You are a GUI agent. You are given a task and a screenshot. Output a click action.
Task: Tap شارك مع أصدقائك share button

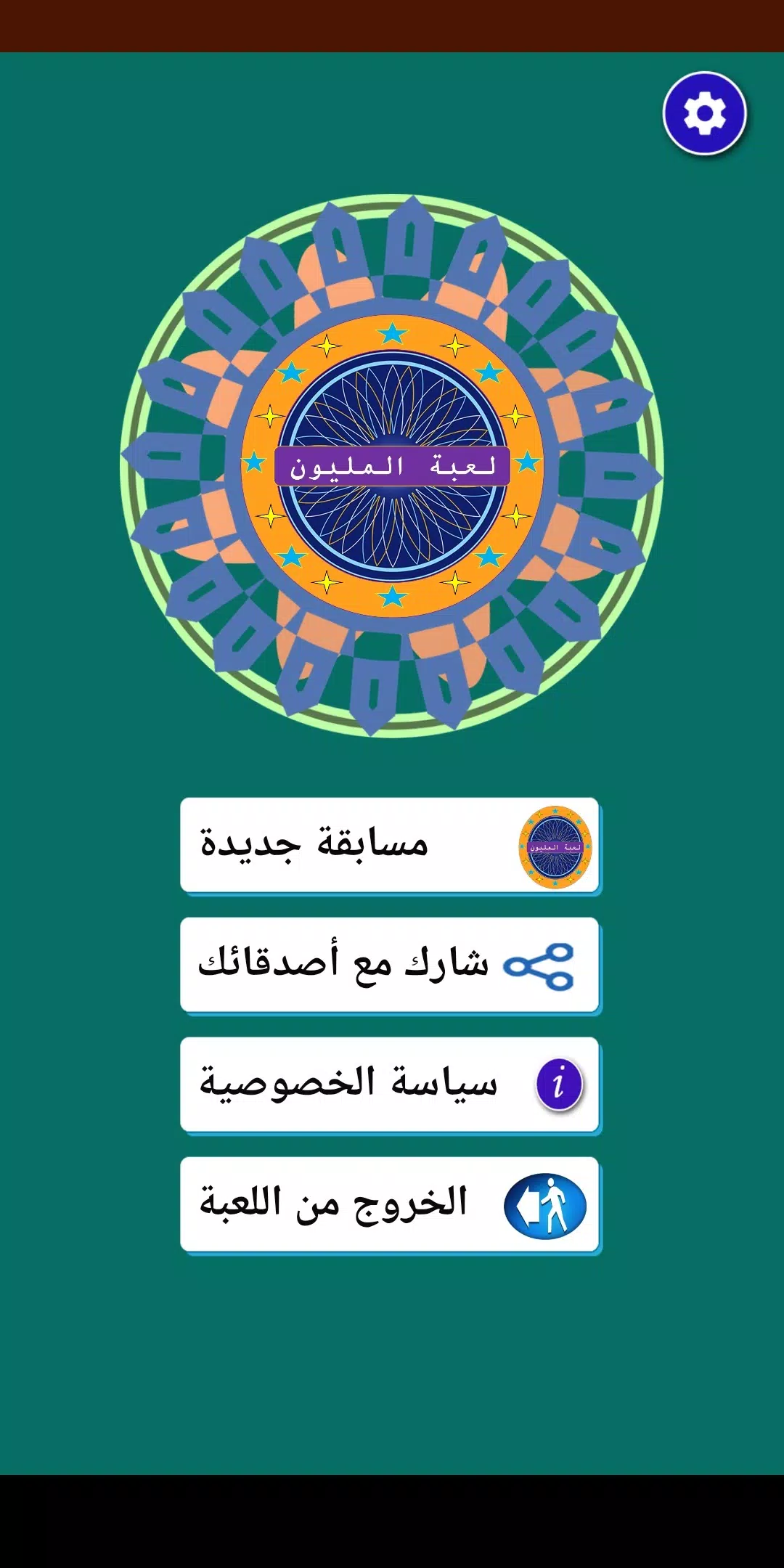[390, 965]
